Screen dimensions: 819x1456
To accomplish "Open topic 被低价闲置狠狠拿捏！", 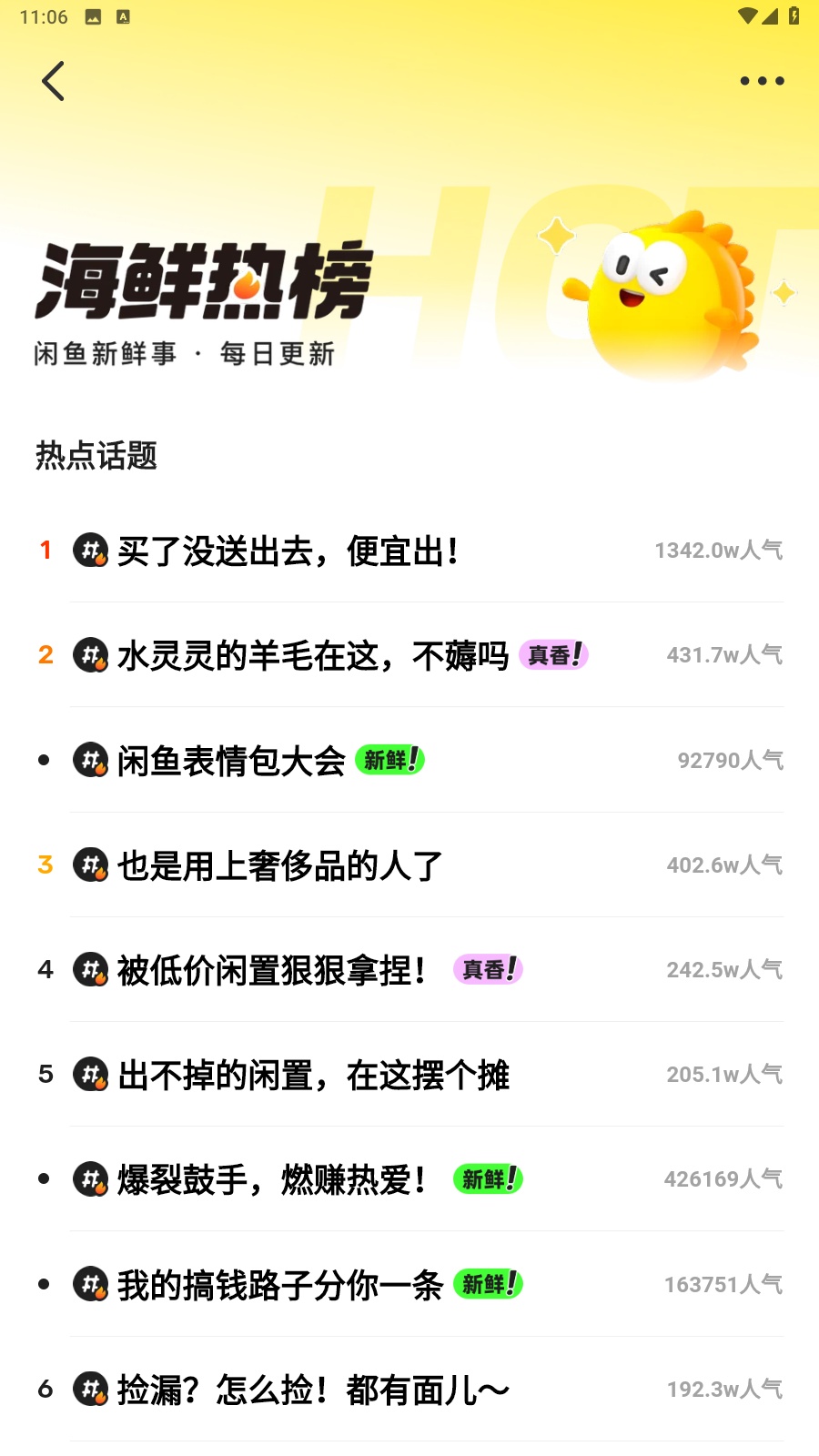I will 271,970.
